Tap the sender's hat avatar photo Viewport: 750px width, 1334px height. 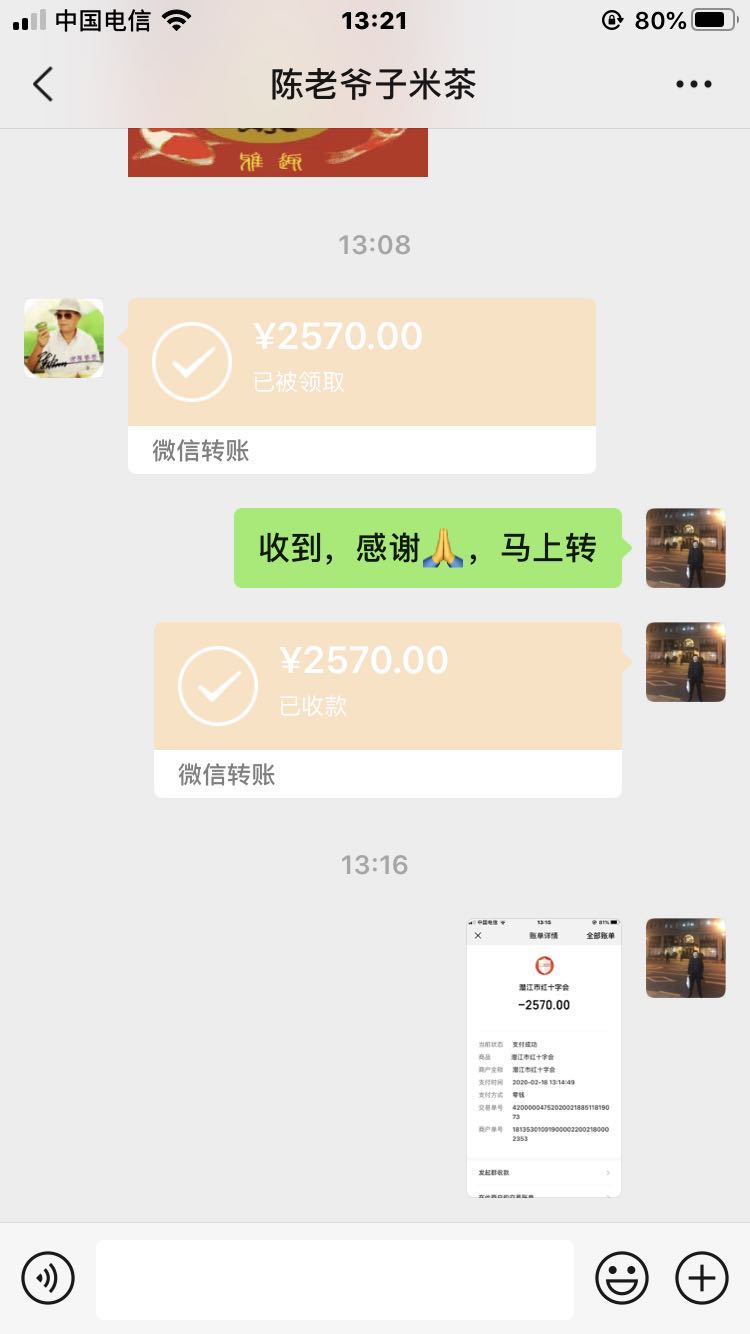pos(63,338)
